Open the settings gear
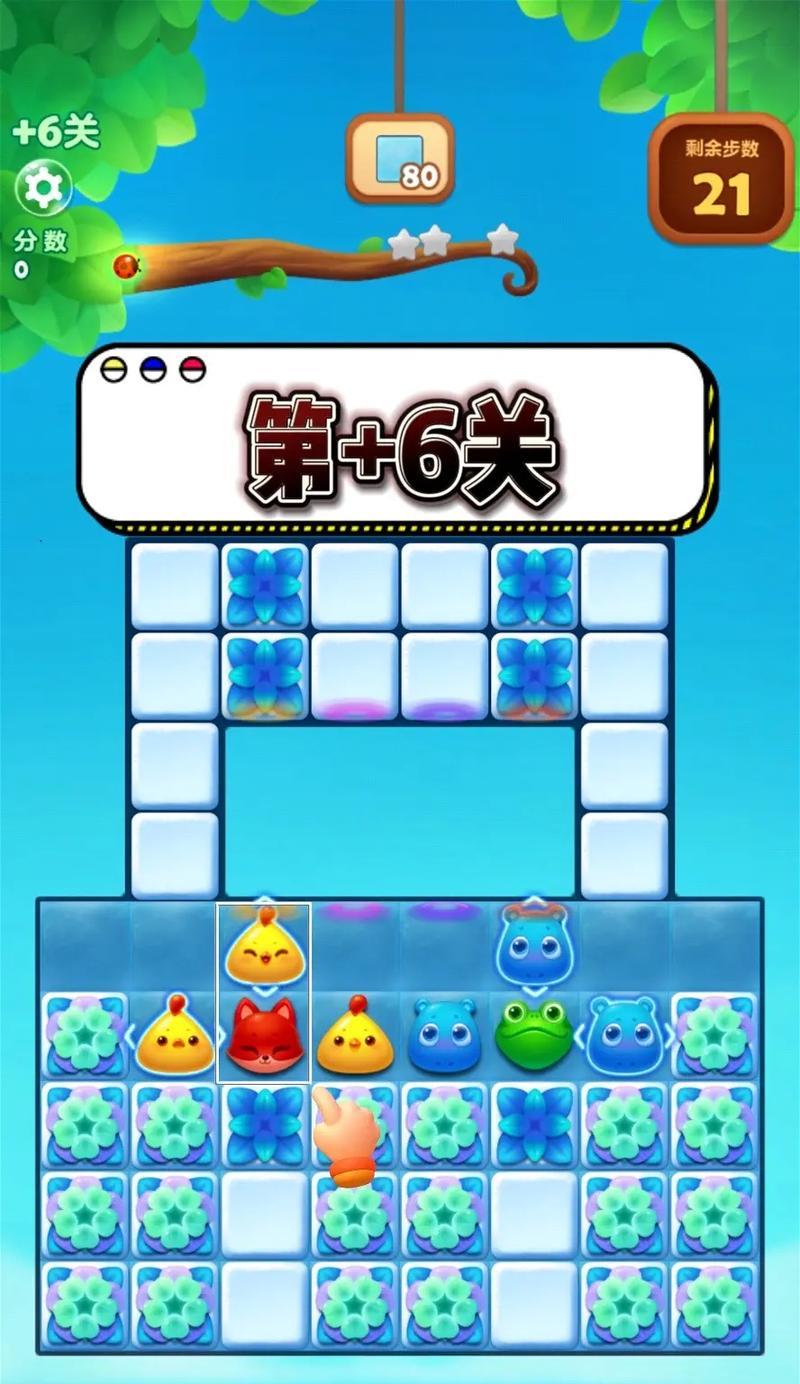The width and height of the screenshot is (800, 1384). click(x=42, y=187)
